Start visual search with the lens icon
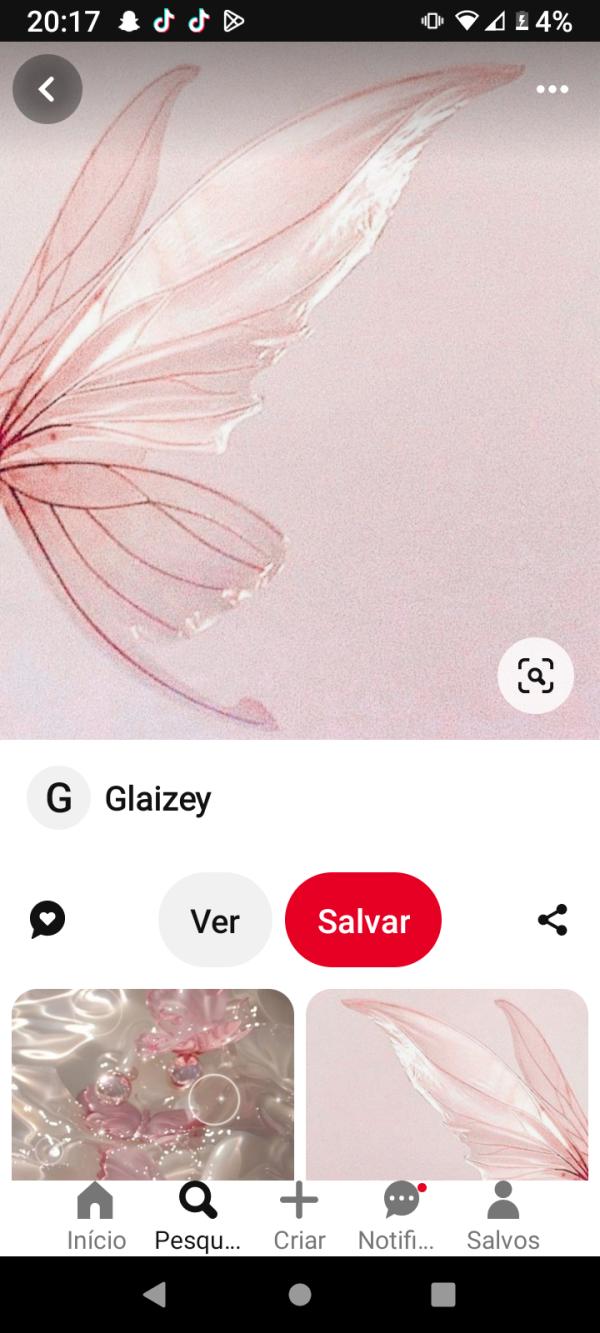Screen dimensions: 600x1333 [x=535, y=676]
